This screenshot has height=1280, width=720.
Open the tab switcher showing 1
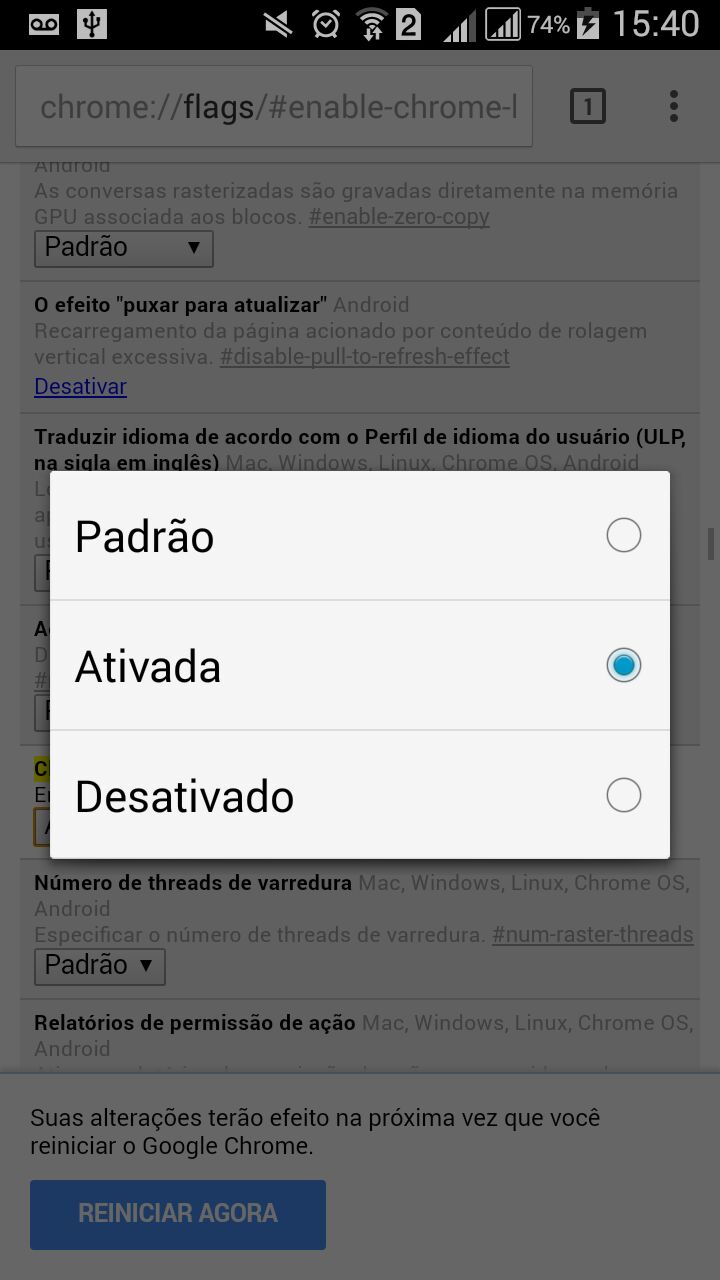tap(588, 106)
